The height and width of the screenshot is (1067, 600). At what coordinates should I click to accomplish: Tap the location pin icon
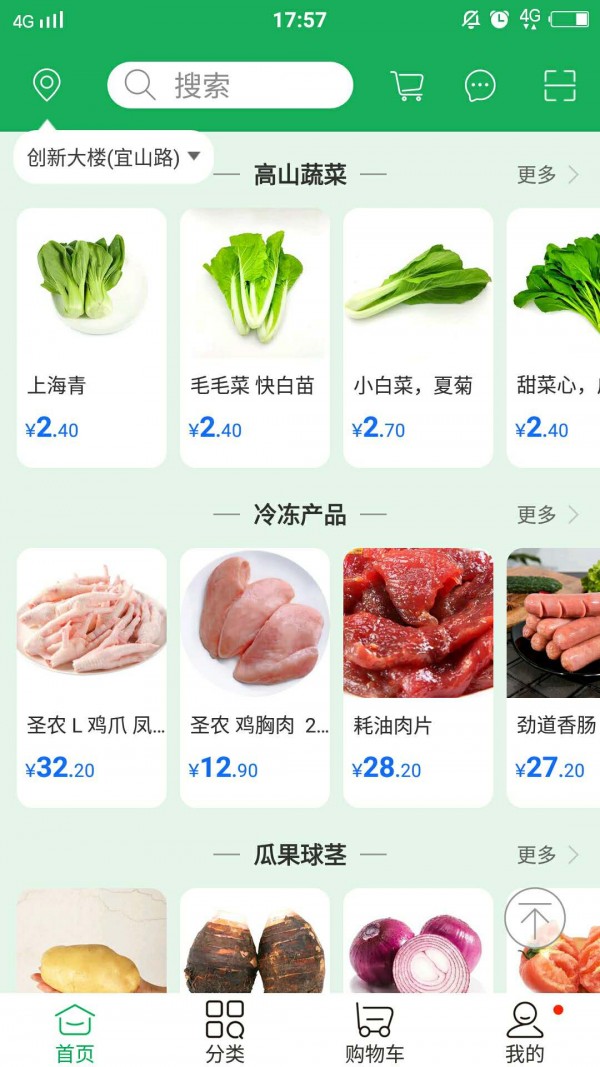(x=46, y=85)
